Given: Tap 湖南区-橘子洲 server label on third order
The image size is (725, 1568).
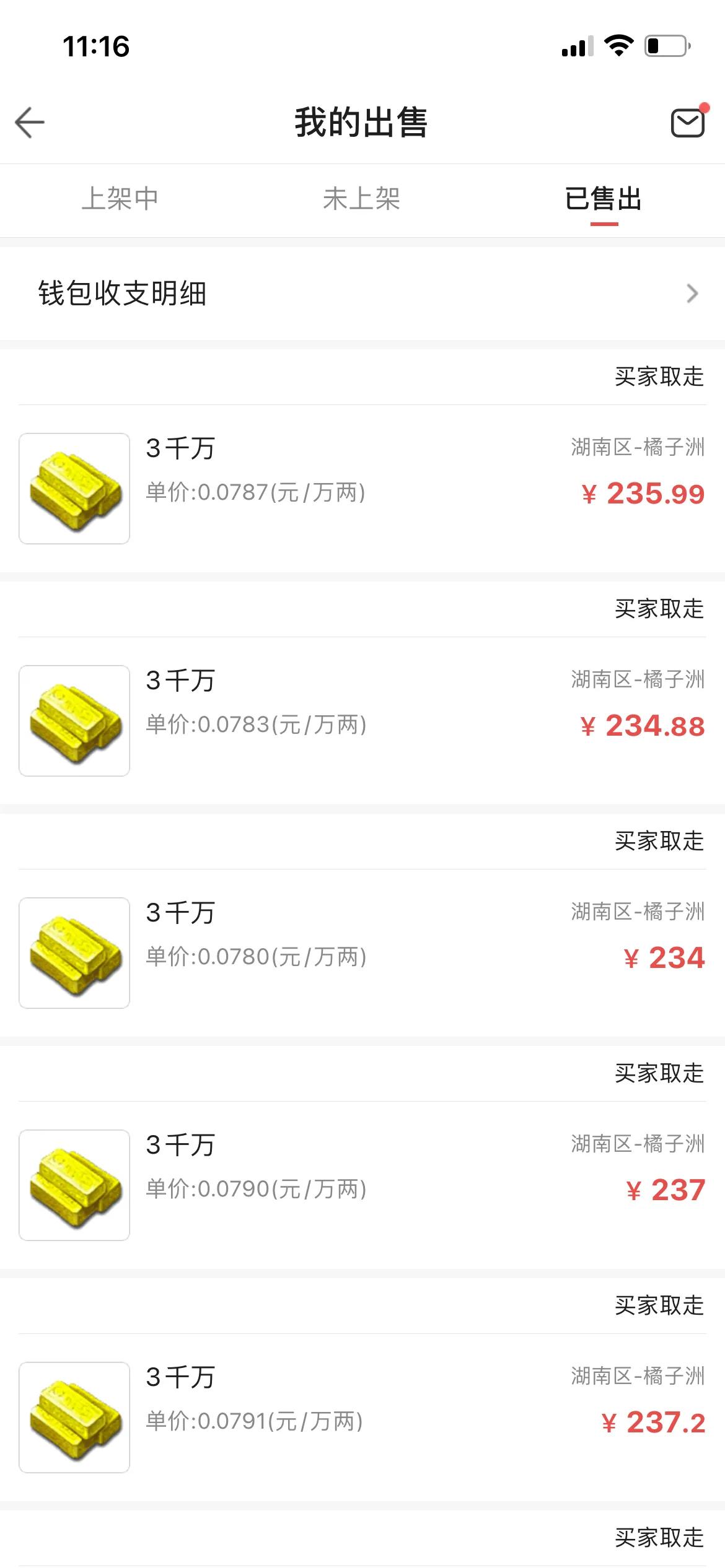Looking at the screenshot, I should point(637,911).
